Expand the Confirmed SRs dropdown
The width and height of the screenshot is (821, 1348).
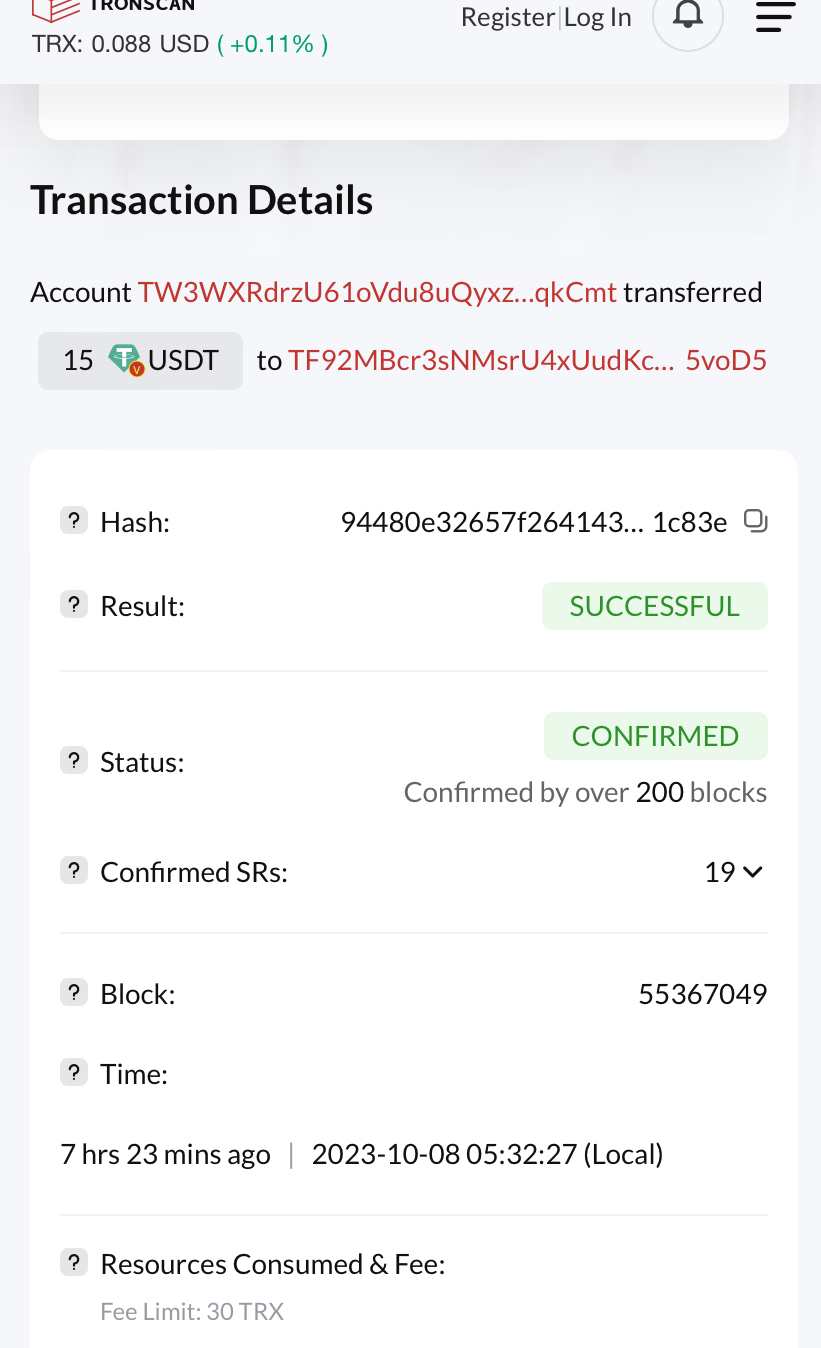735,872
